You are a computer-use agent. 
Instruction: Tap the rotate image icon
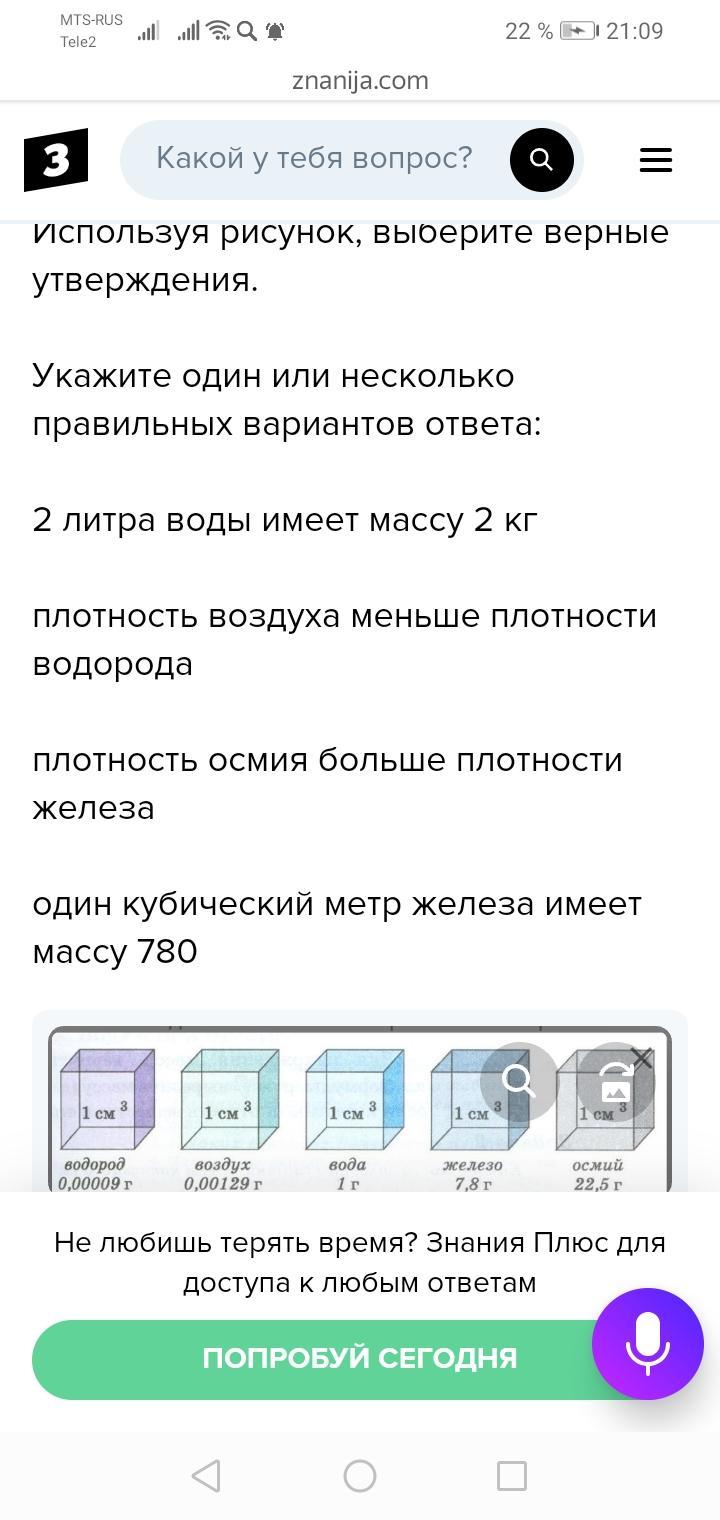click(x=615, y=1081)
